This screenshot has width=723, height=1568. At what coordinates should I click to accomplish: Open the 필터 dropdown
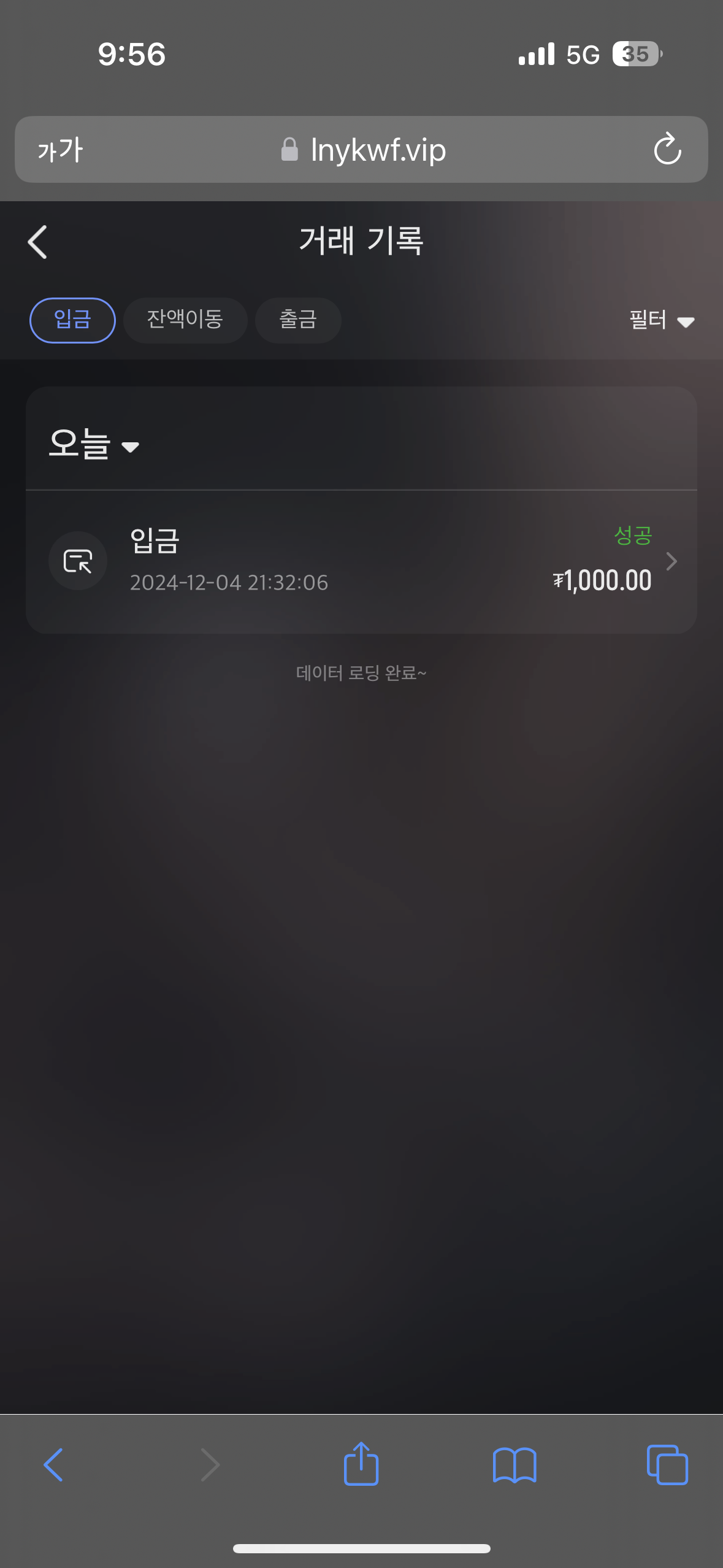pos(662,320)
